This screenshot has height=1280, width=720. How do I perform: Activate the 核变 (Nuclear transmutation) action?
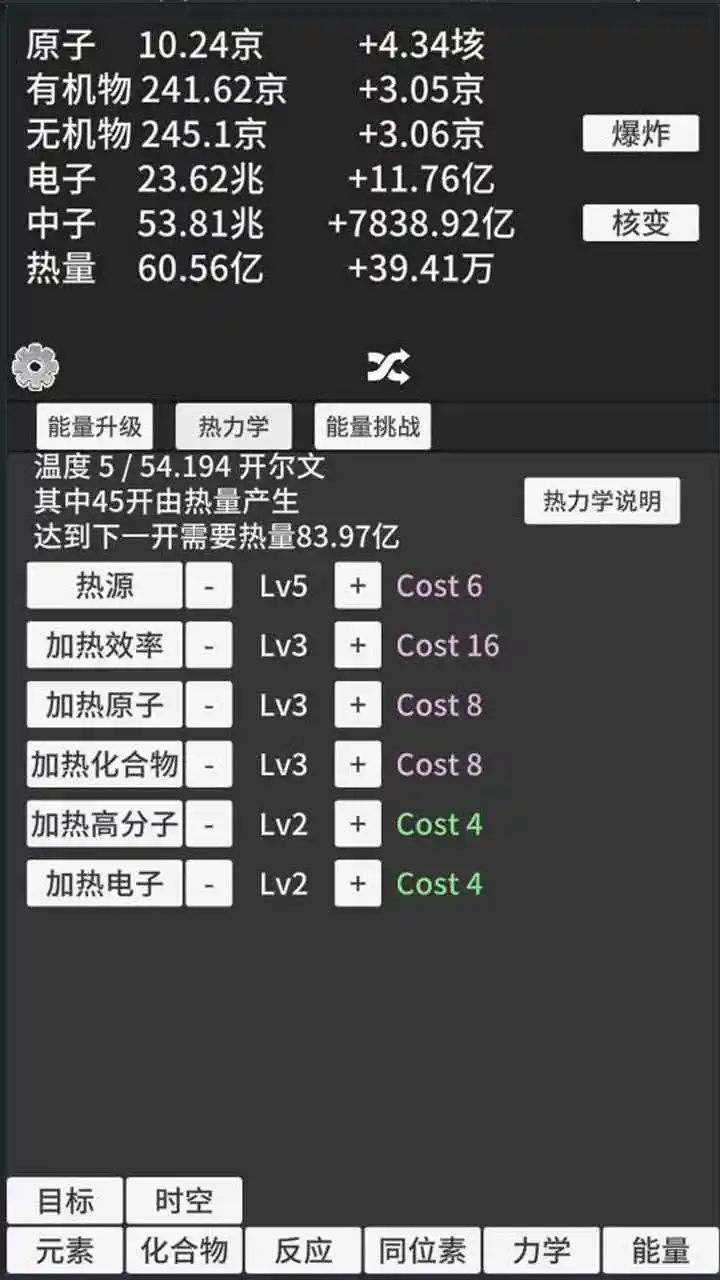point(638,222)
